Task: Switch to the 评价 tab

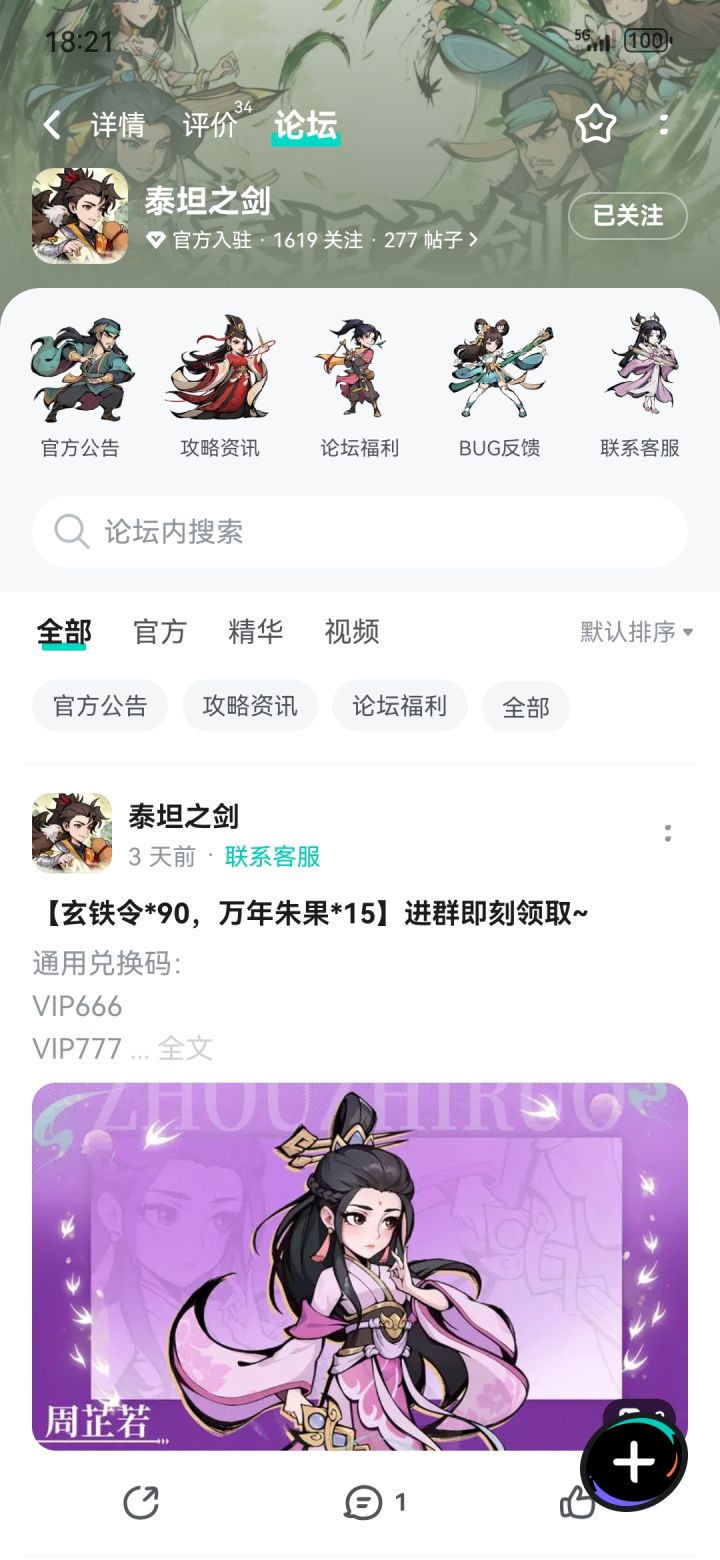Action: click(210, 123)
